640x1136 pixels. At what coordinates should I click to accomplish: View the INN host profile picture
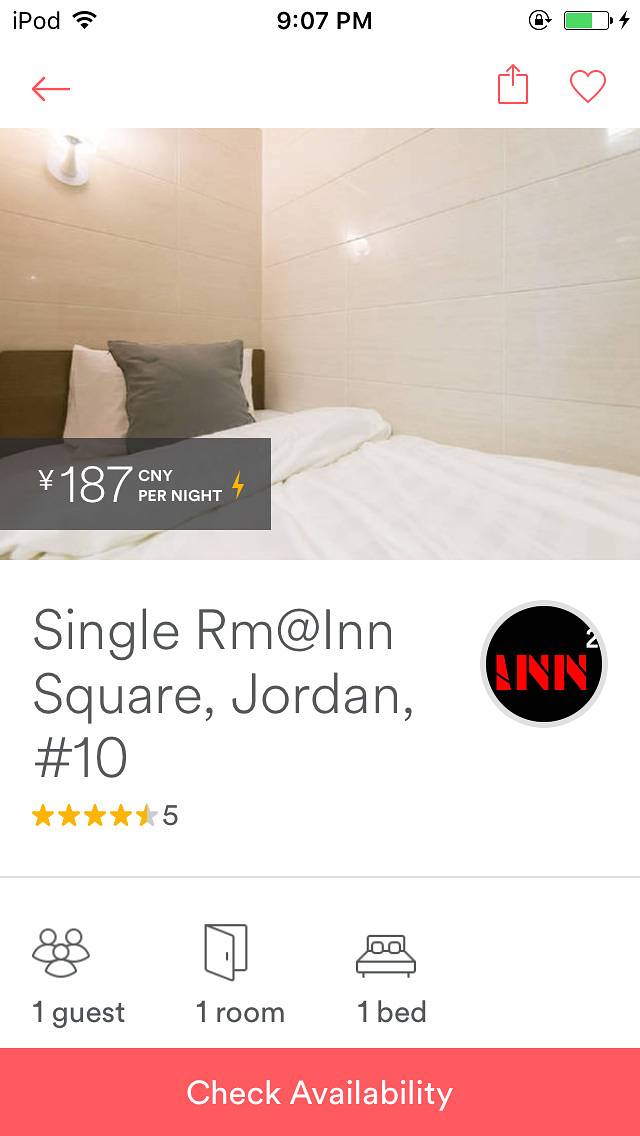pos(544,664)
